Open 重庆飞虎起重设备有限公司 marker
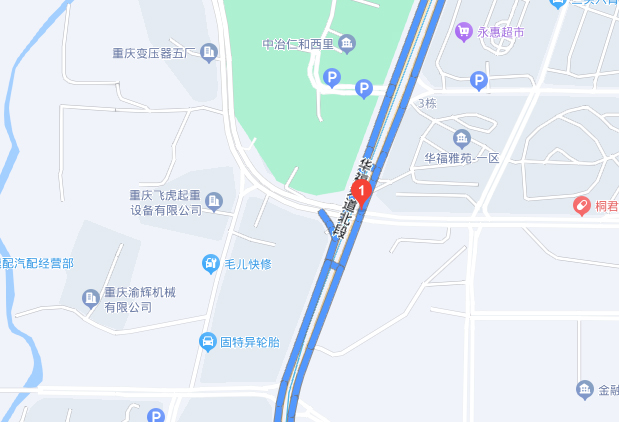This screenshot has height=422, width=619. [x=213, y=203]
